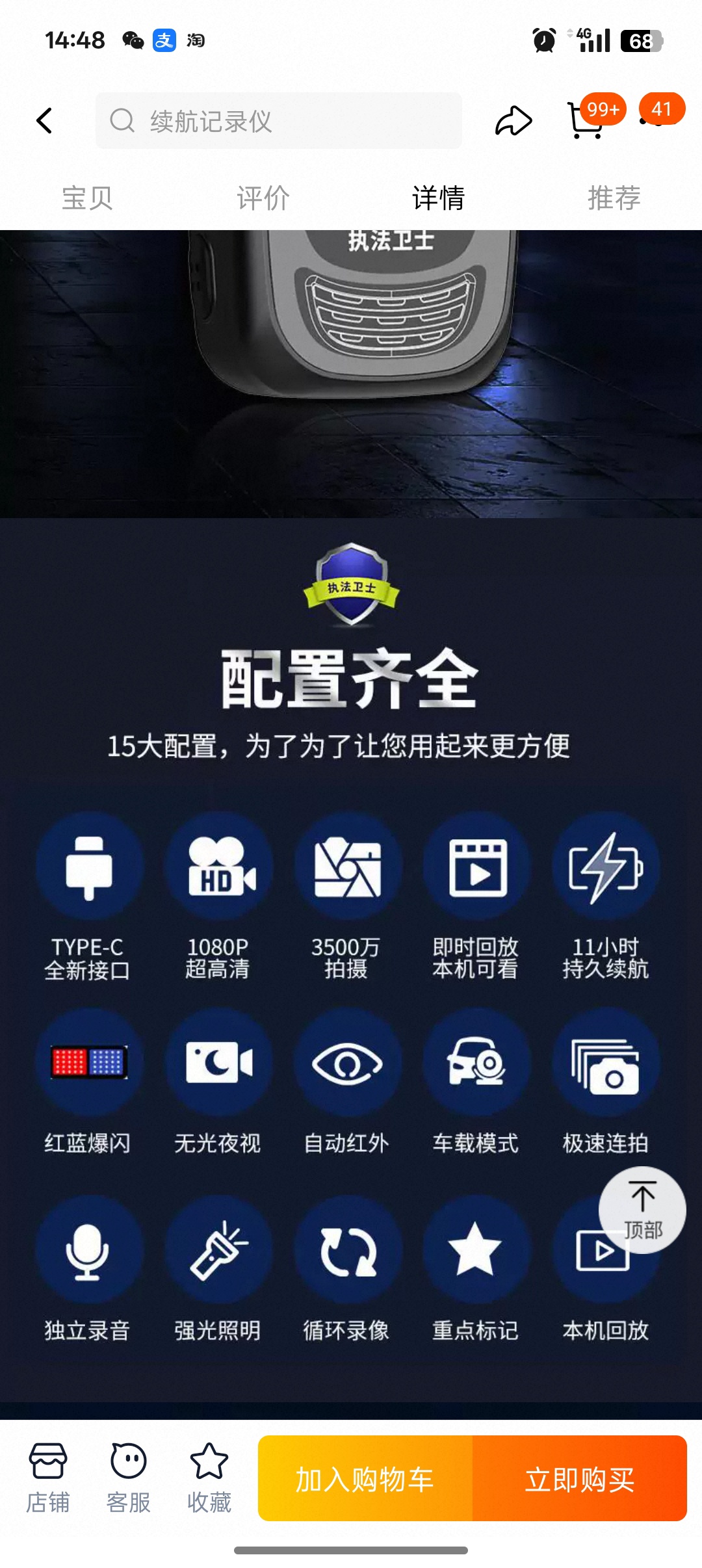The height and width of the screenshot is (1568, 702).
Task: Open the more options menu with 41 badge
Action: (x=656, y=117)
